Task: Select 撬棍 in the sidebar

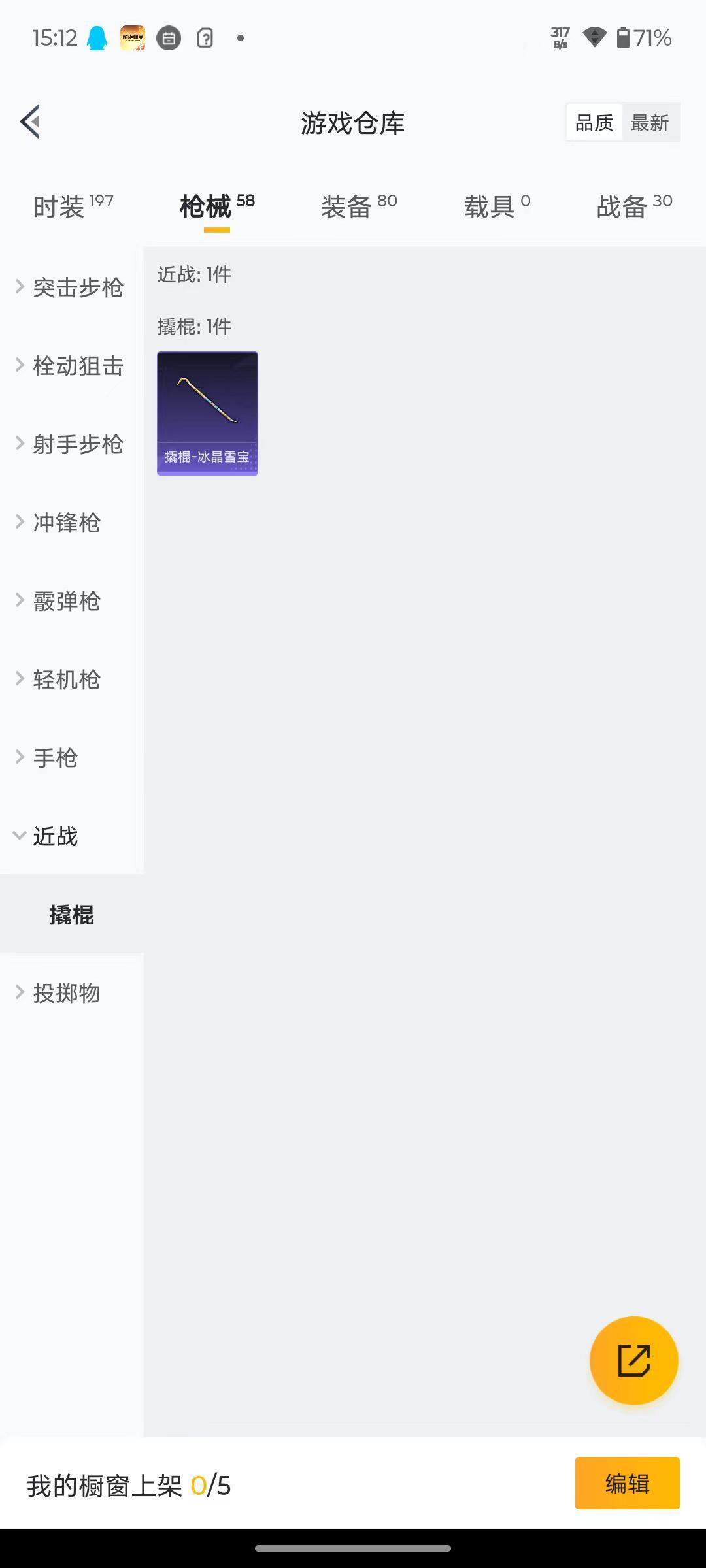Action: tap(72, 915)
